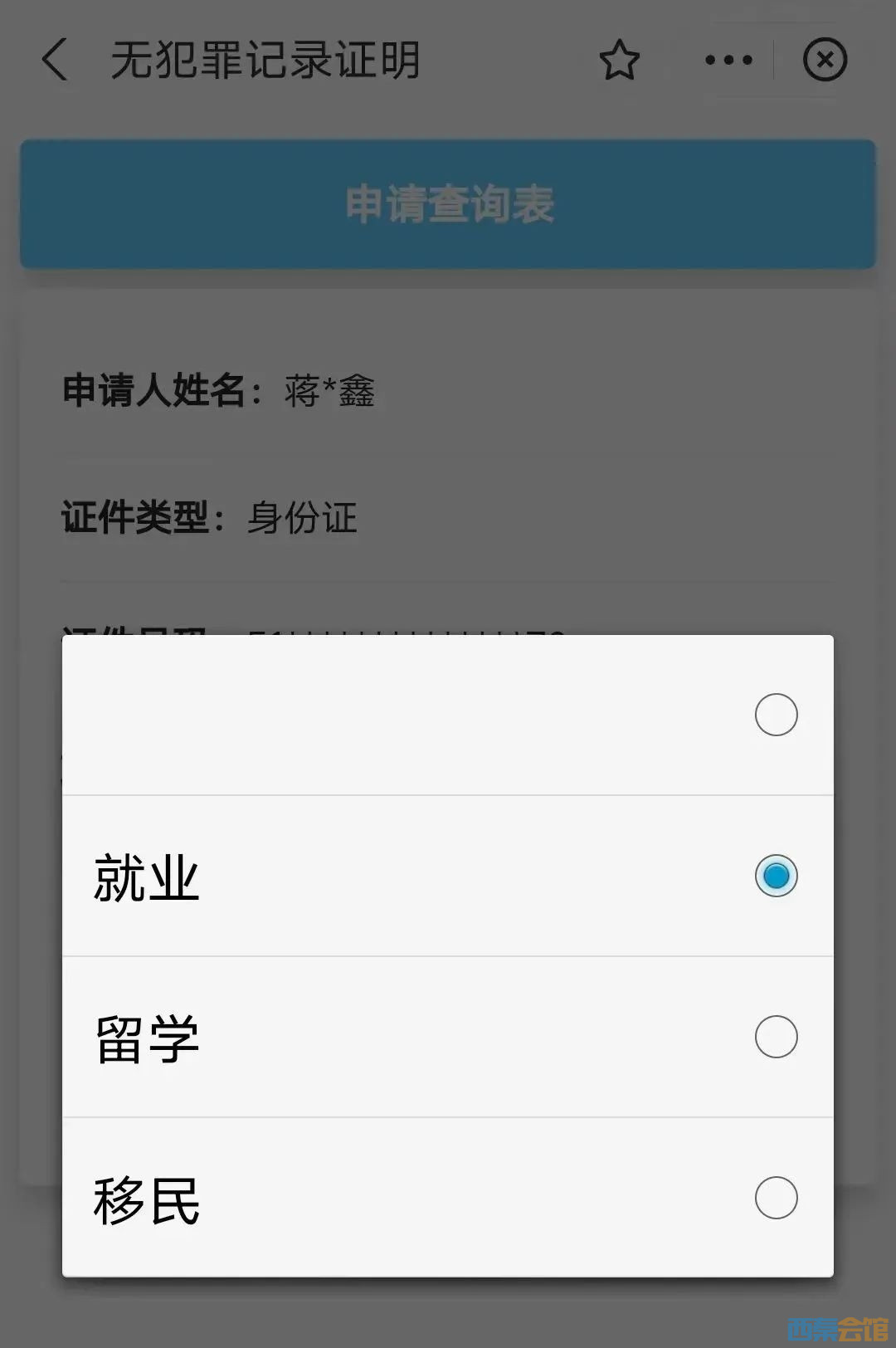Open the three-dot more menu
This screenshot has width=896, height=1348.
[x=728, y=61]
